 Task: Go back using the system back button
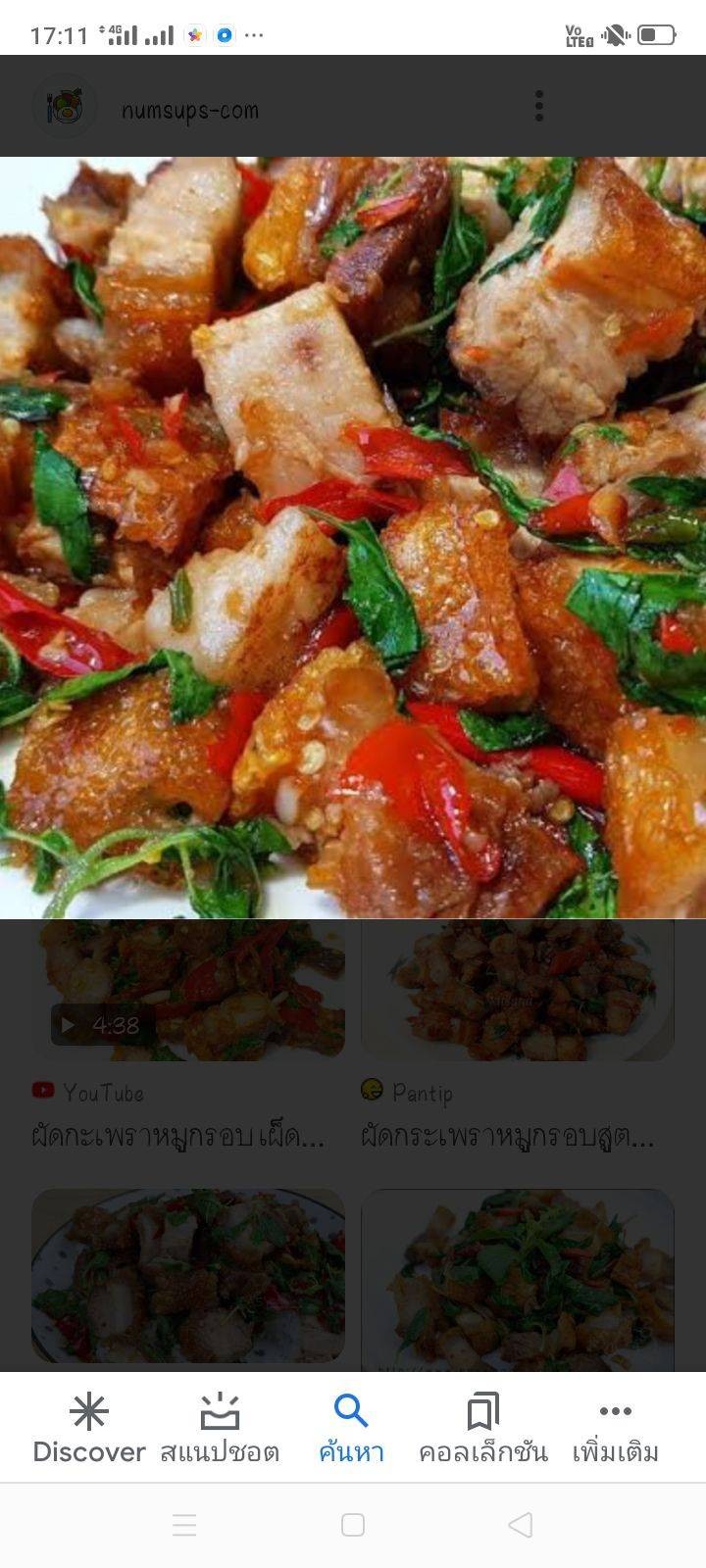(x=521, y=1525)
